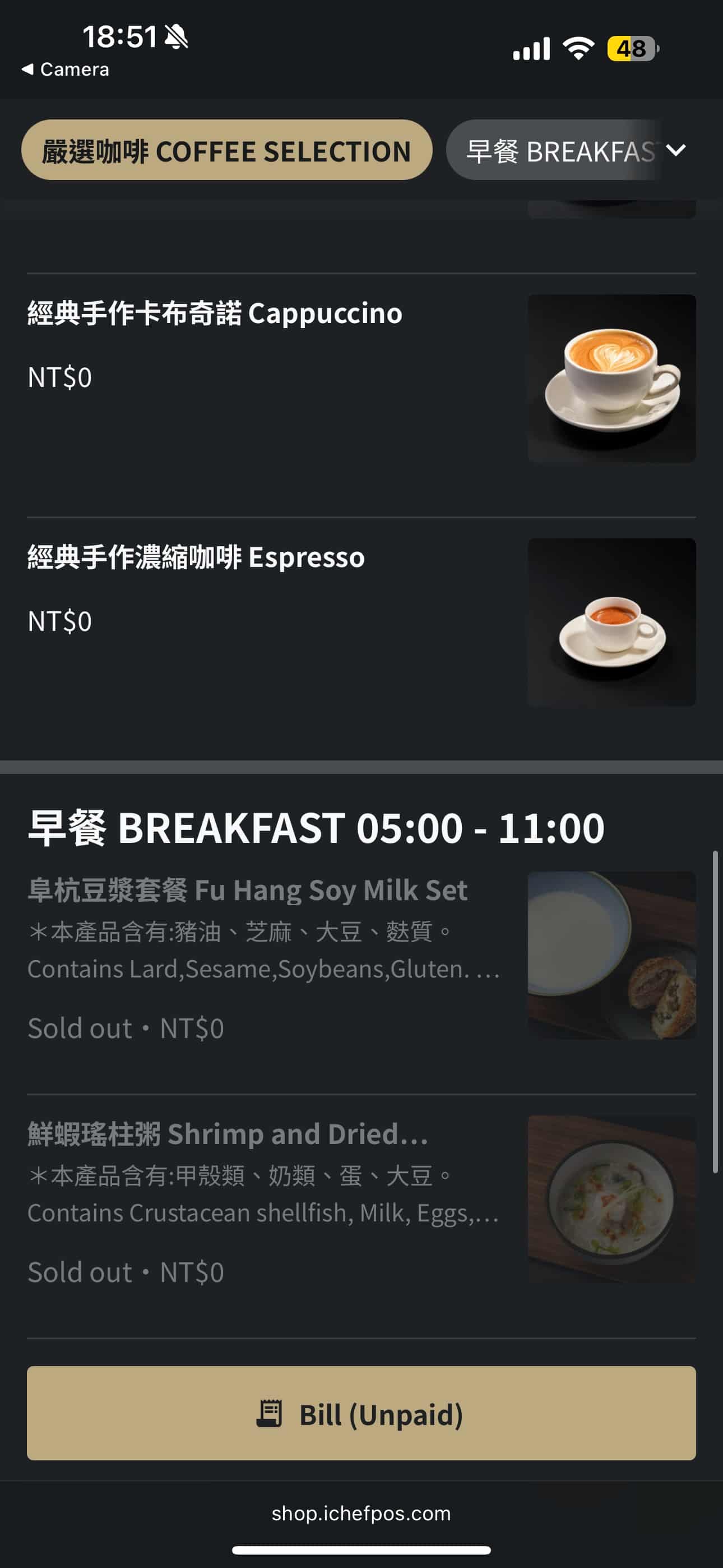
Task: Visit shop.ichefpos.com link
Action: tap(361, 1514)
